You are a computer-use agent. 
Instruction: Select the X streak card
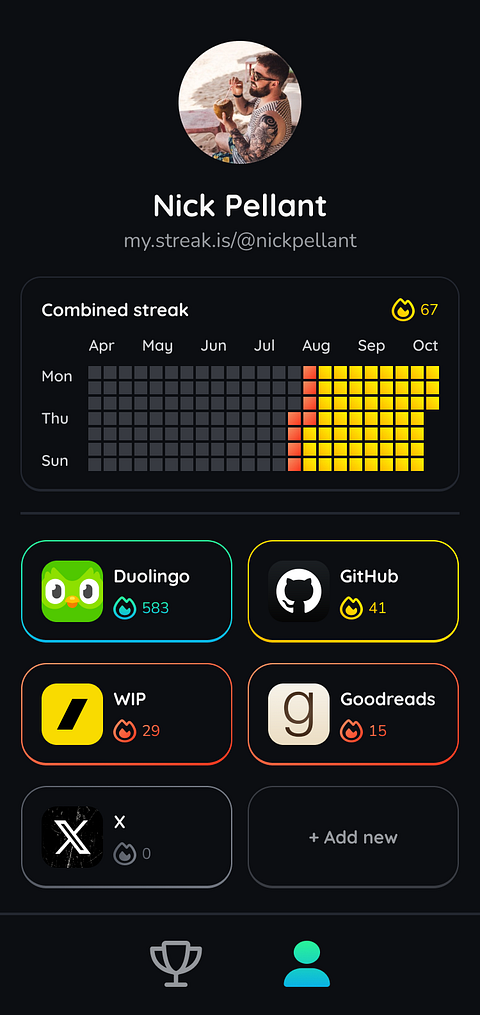(x=126, y=837)
